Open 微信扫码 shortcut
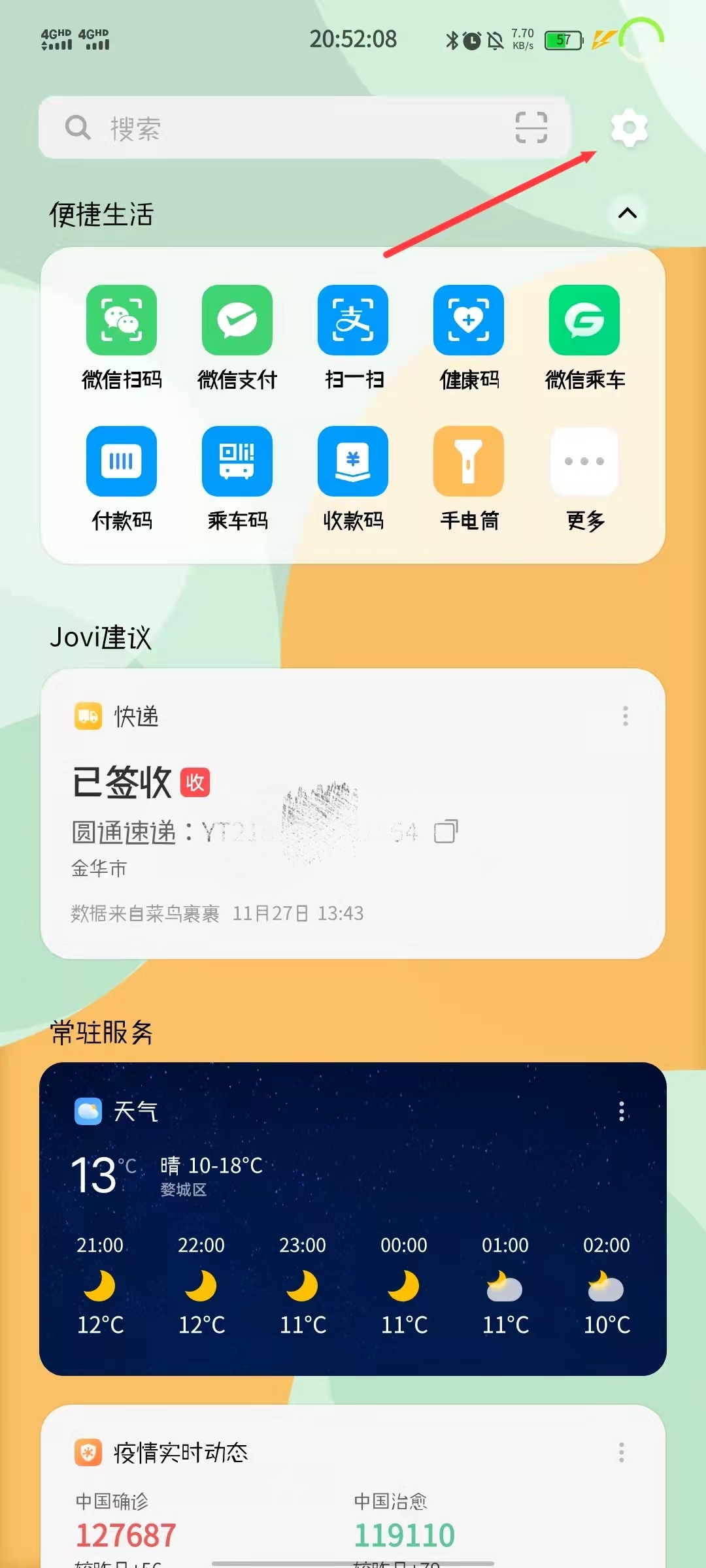The image size is (706, 1568). click(x=122, y=320)
